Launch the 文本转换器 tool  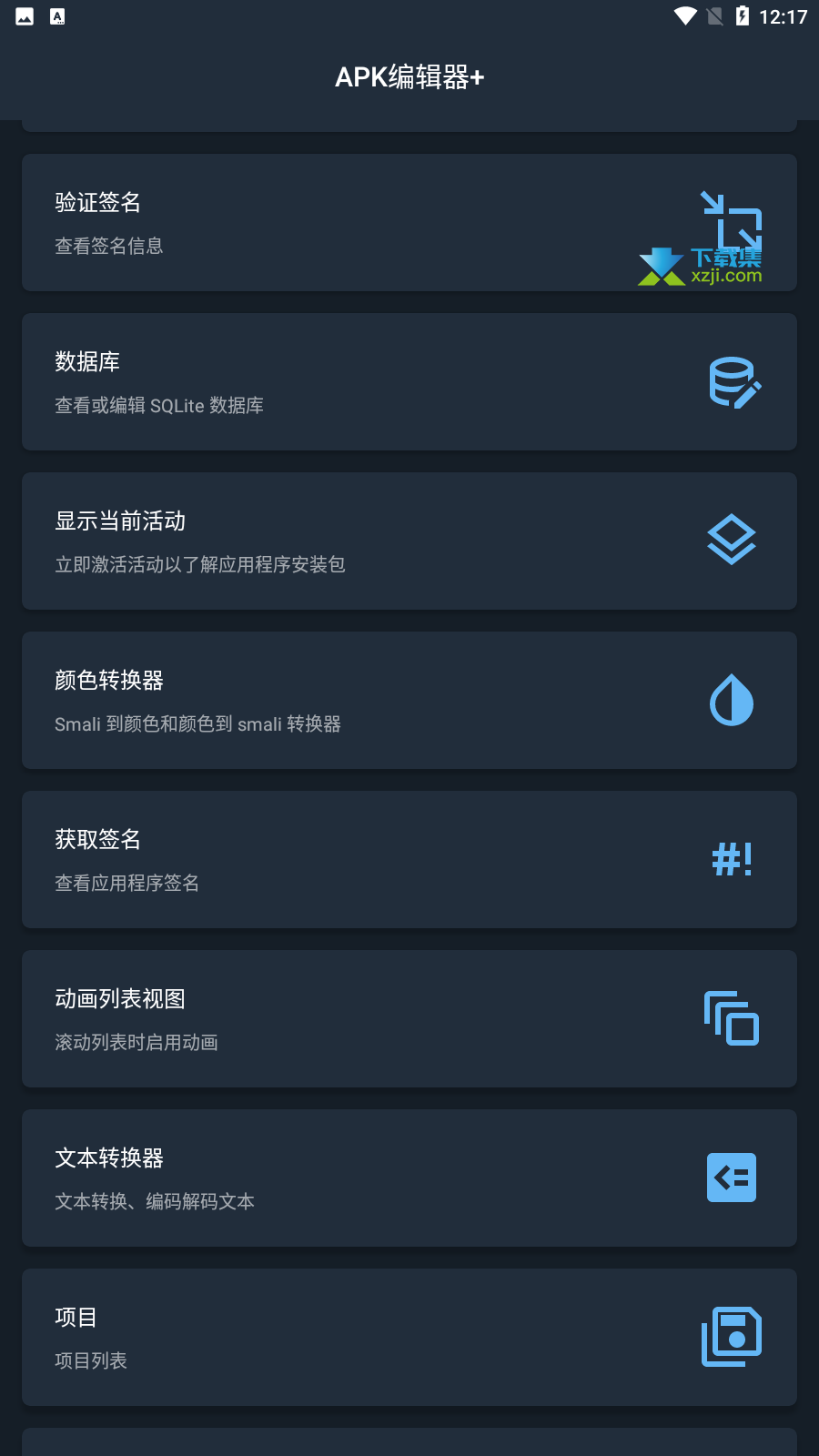click(409, 1178)
